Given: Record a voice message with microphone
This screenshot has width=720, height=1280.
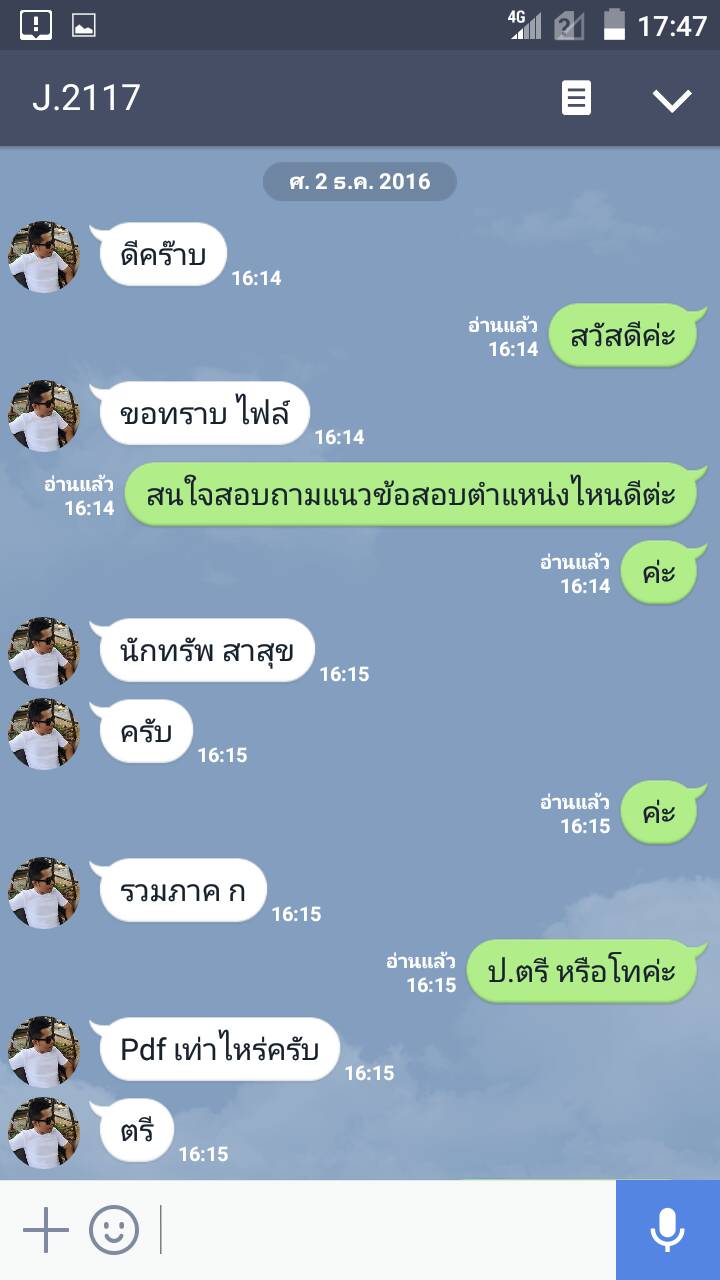Looking at the screenshot, I should [x=667, y=1229].
